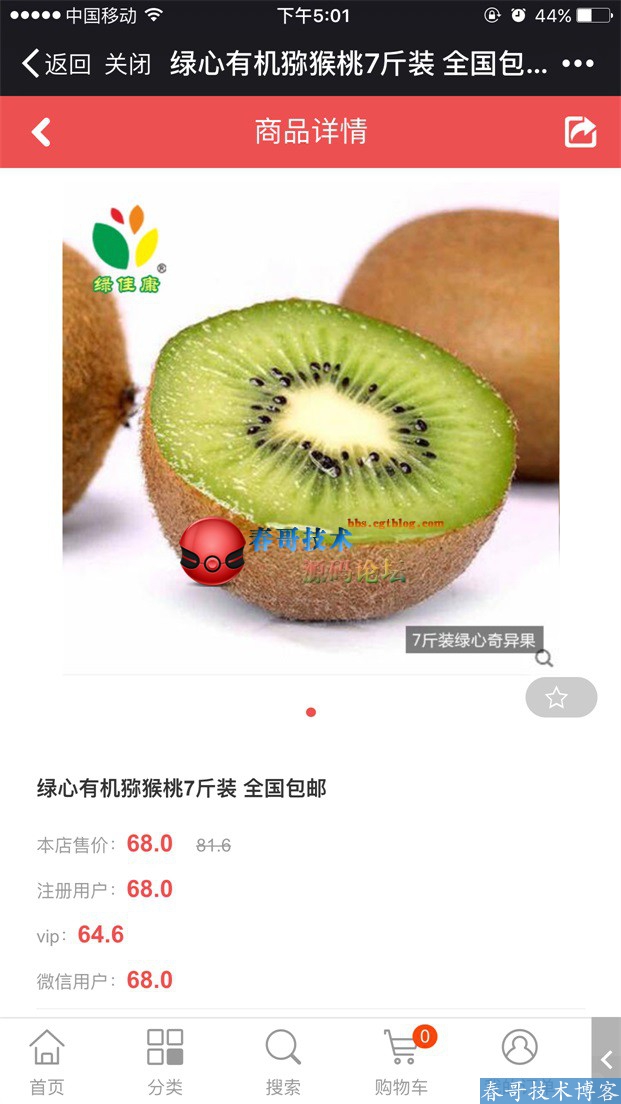Open the user profile tab
621x1104 pixels.
(519, 1050)
